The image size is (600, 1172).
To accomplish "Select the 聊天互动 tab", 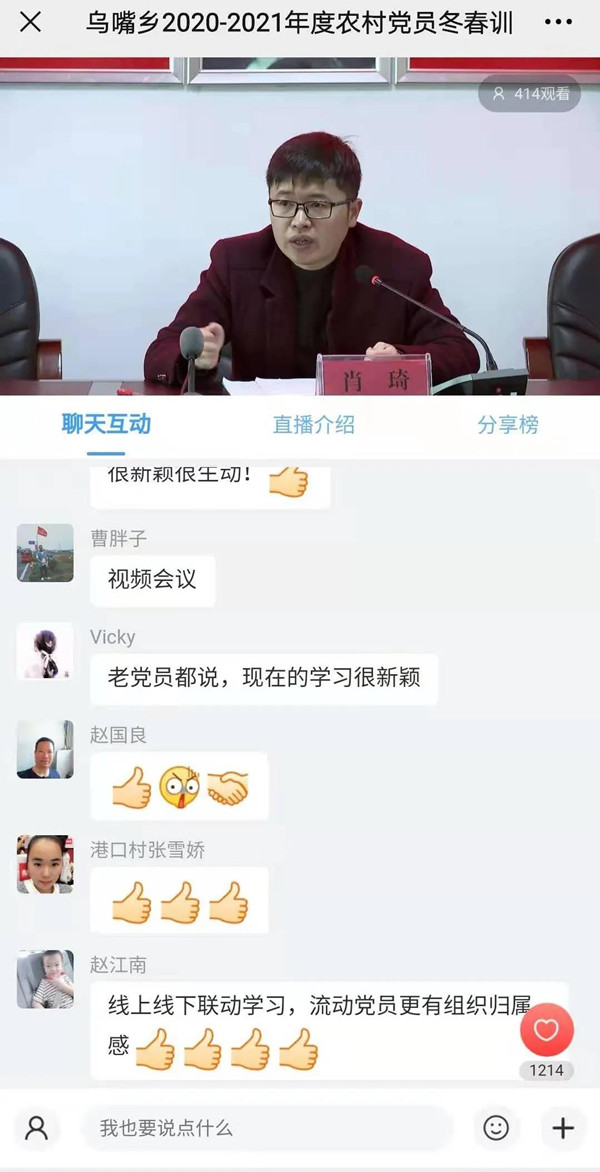I will 106,424.
